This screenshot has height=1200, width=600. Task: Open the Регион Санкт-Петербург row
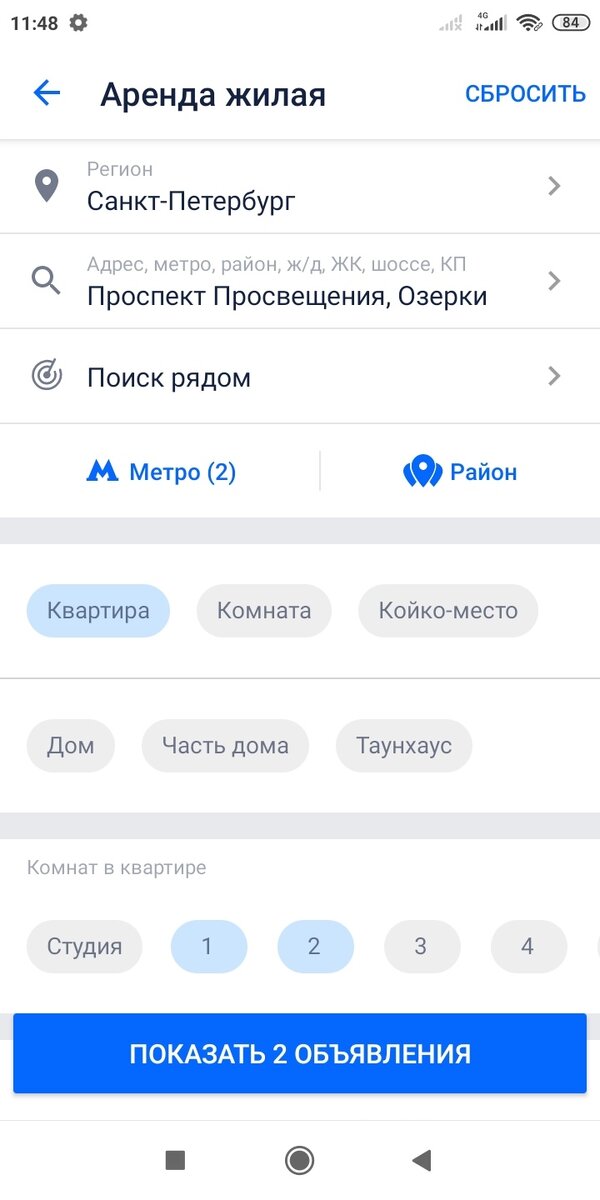click(300, 187)
